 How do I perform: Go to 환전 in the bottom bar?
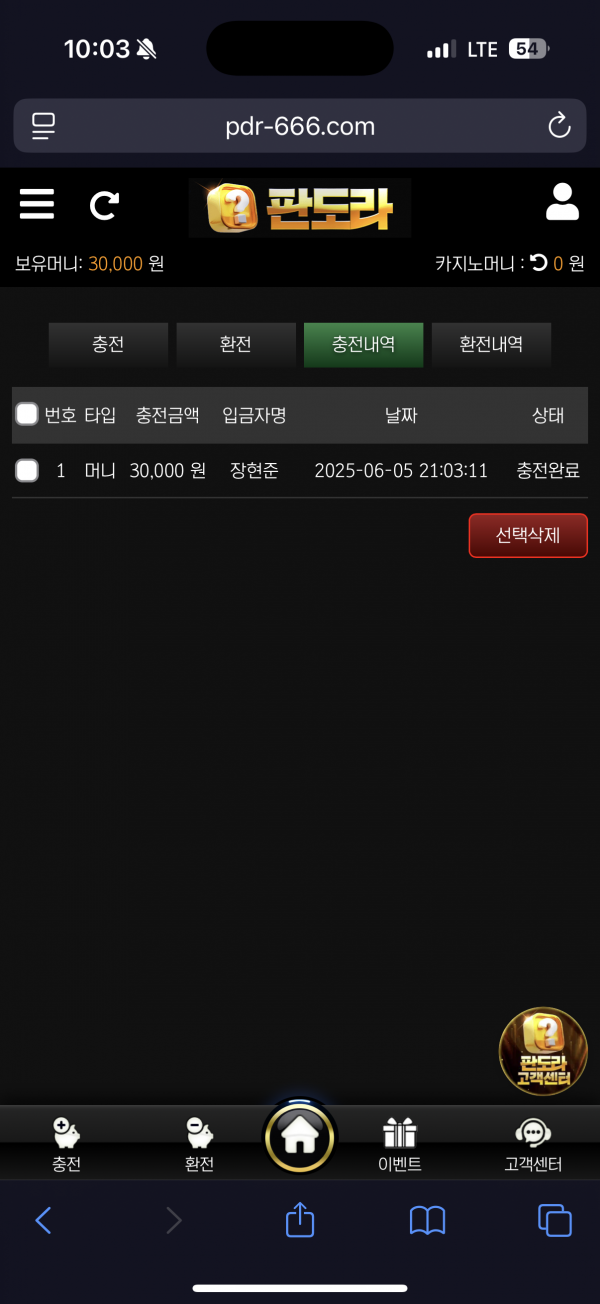[199, 1145]
